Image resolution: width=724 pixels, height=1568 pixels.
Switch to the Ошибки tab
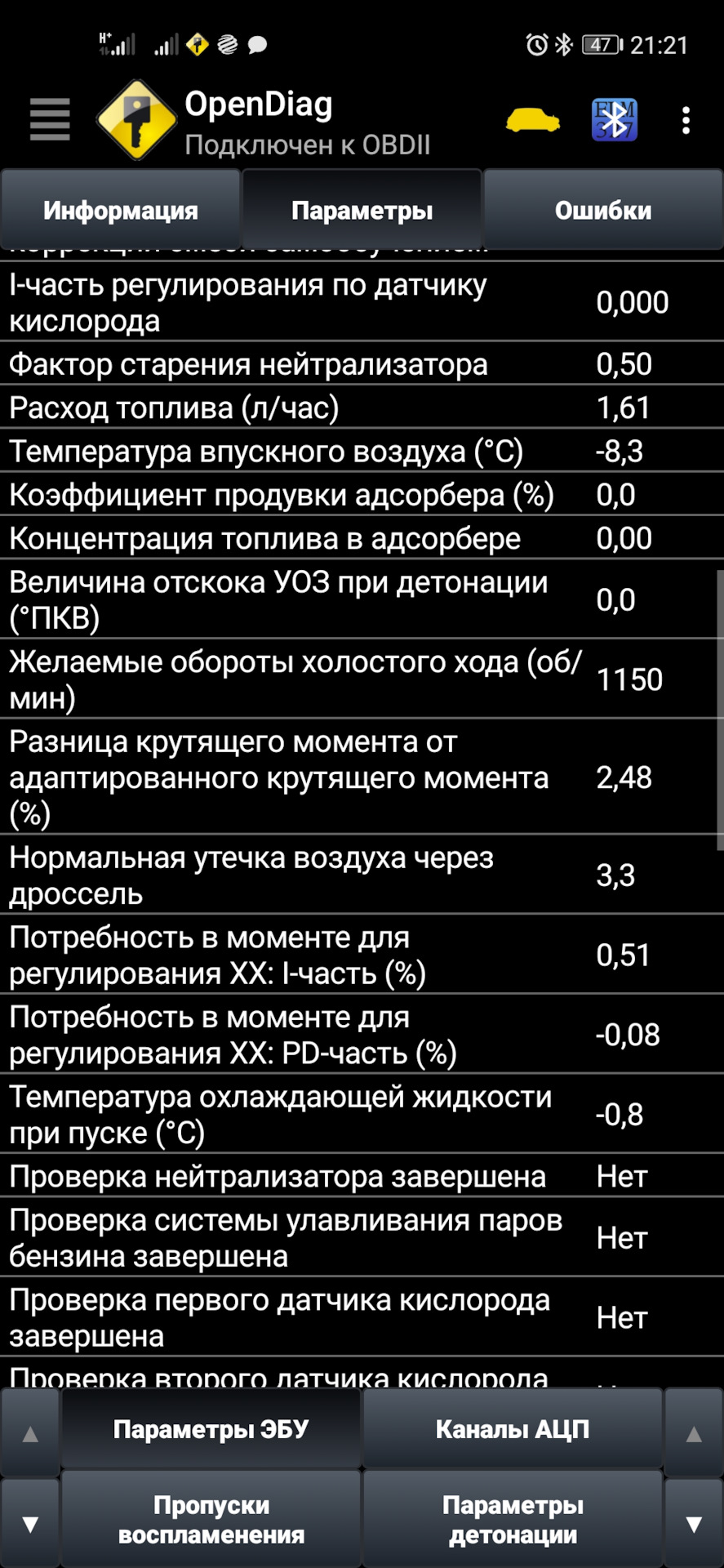pos(603,211)
